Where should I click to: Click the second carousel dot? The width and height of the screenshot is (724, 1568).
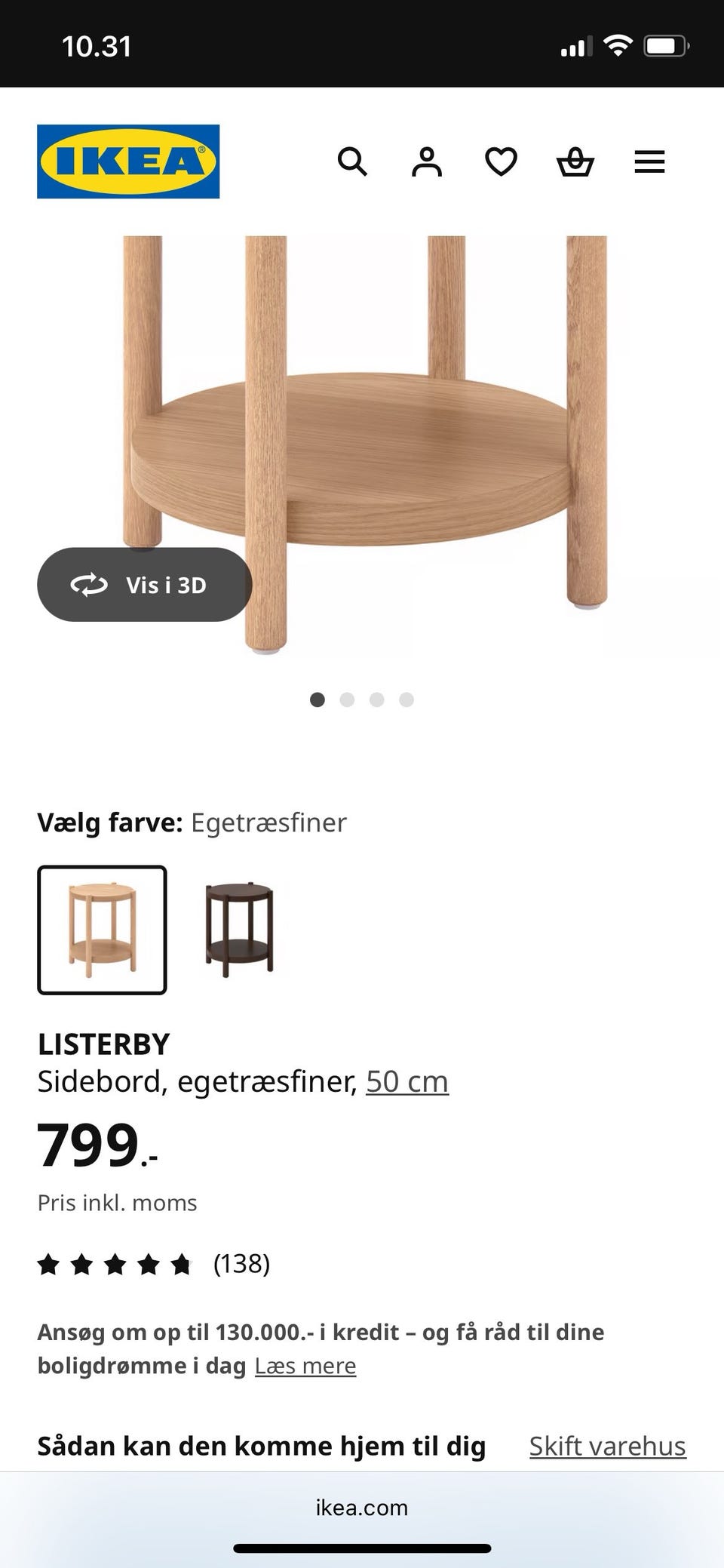[348, 699]
